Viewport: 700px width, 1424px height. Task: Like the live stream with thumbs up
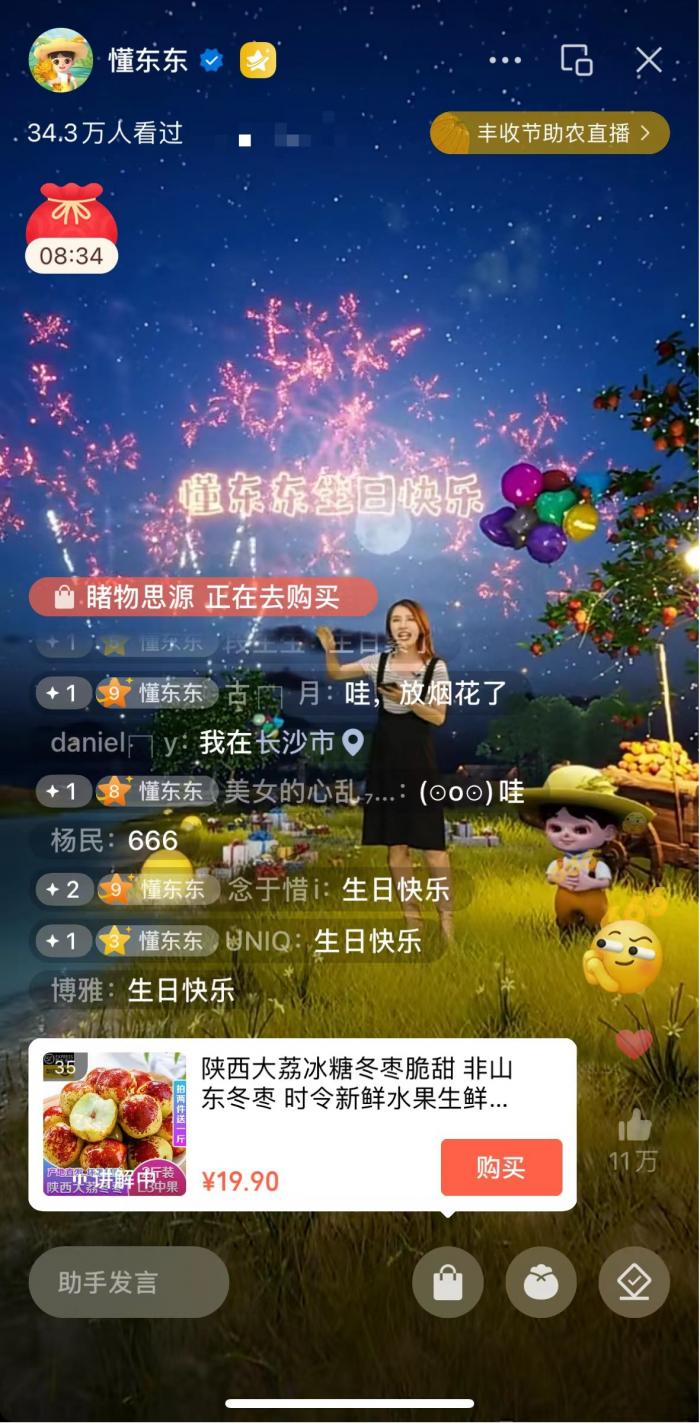pos(634,1127)
